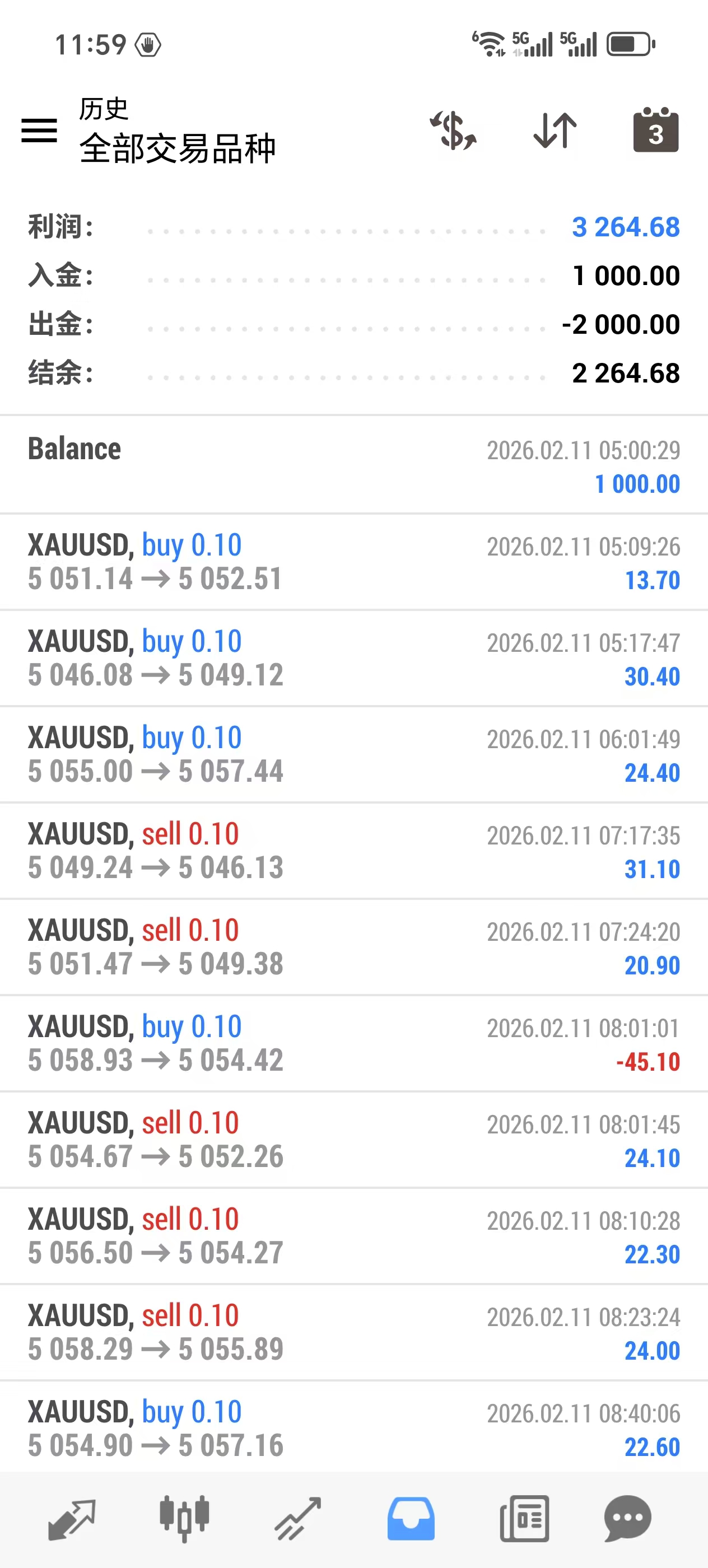Image resolution: width=708 pixels, height=1568 pixels.
Task: Open the XAUUSD buy with 30.40 profit
Action: coord(353,658)
